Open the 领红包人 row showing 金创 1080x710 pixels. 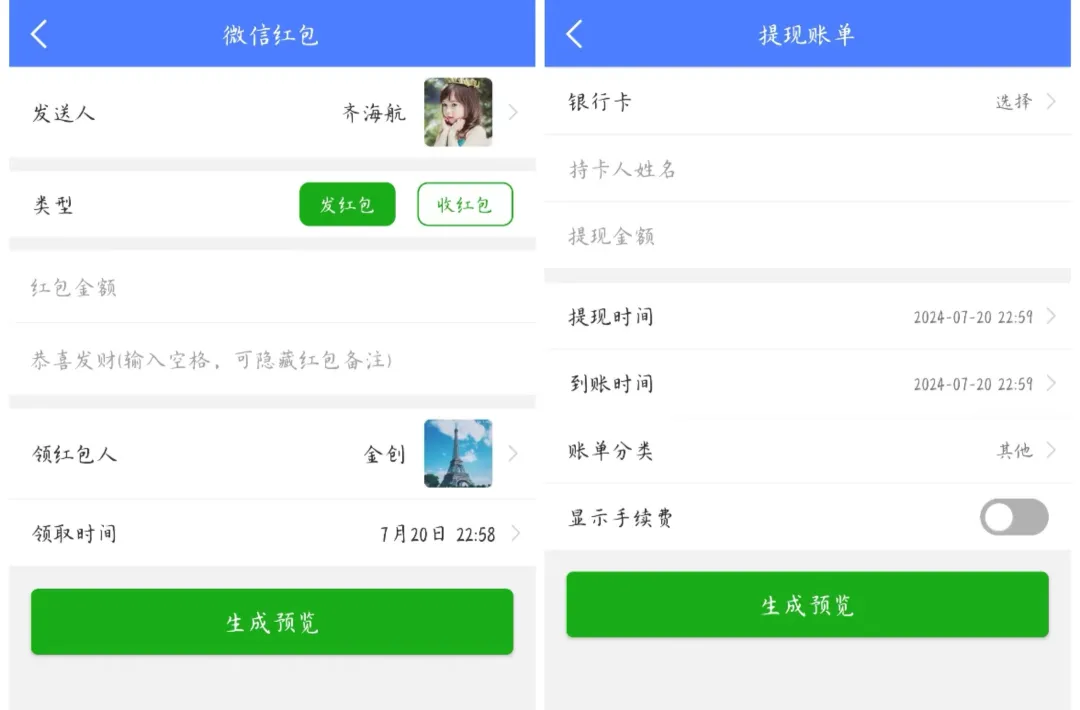click(x=272, y=454)
